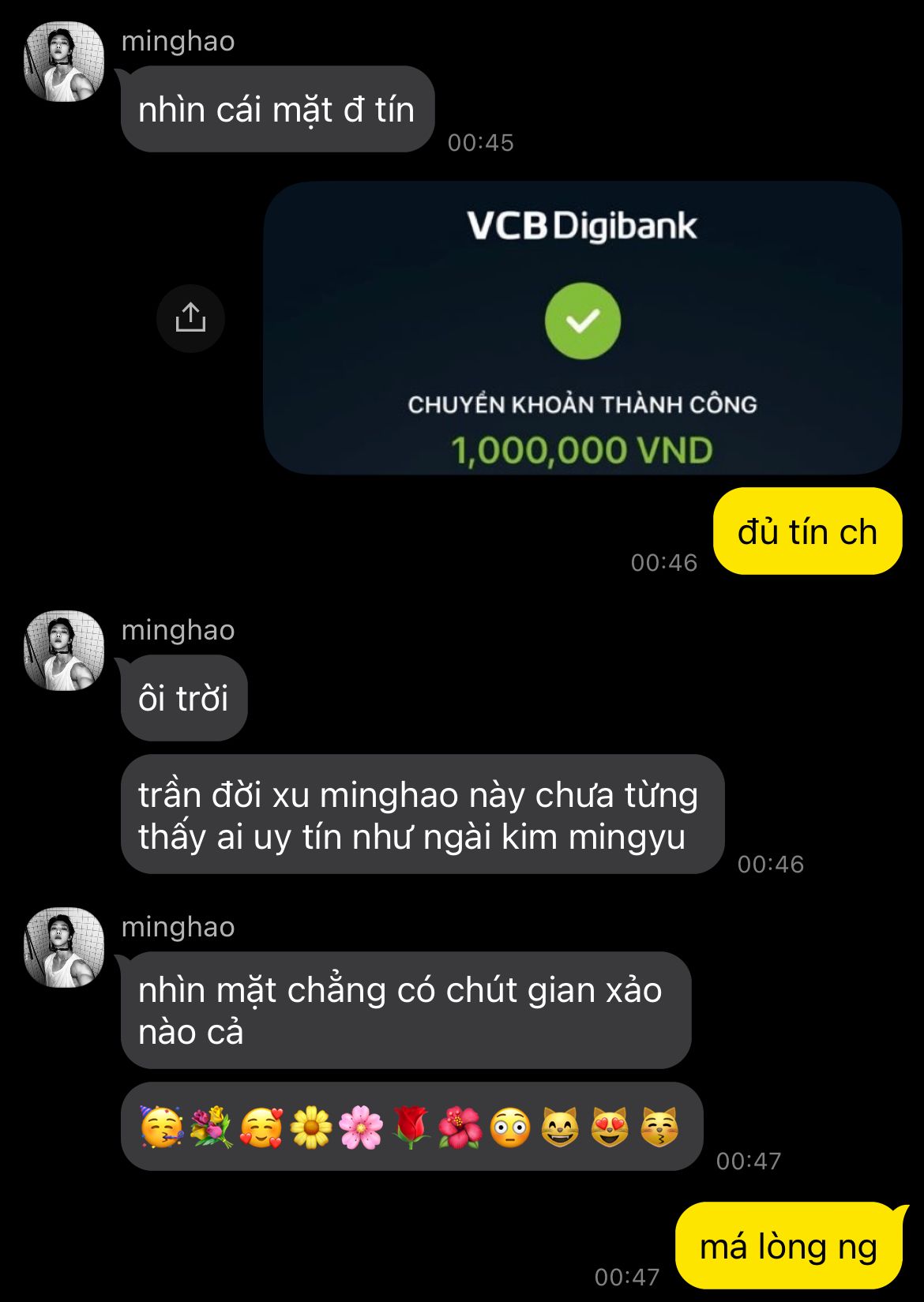Open minghao's avatar beside "nhìn cái mặt đ tín"
This screenshot has width=924, height=1302.
[x=64, y=62]
